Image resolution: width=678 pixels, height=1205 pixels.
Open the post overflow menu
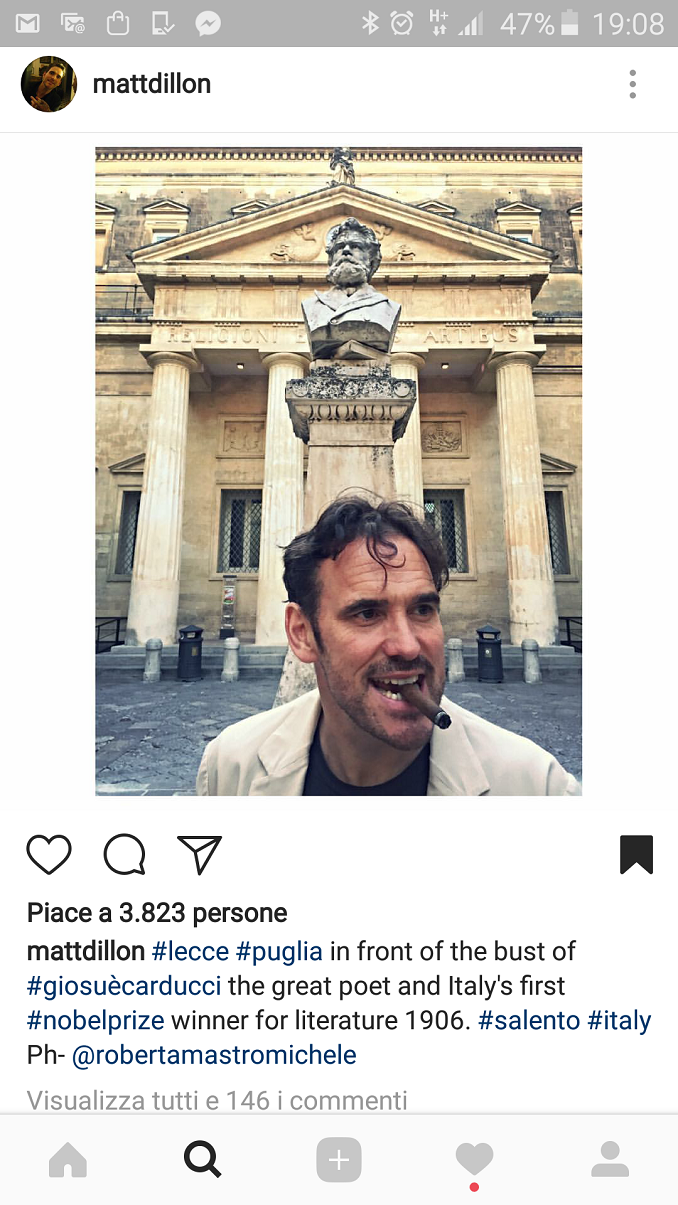click(632, 84)
